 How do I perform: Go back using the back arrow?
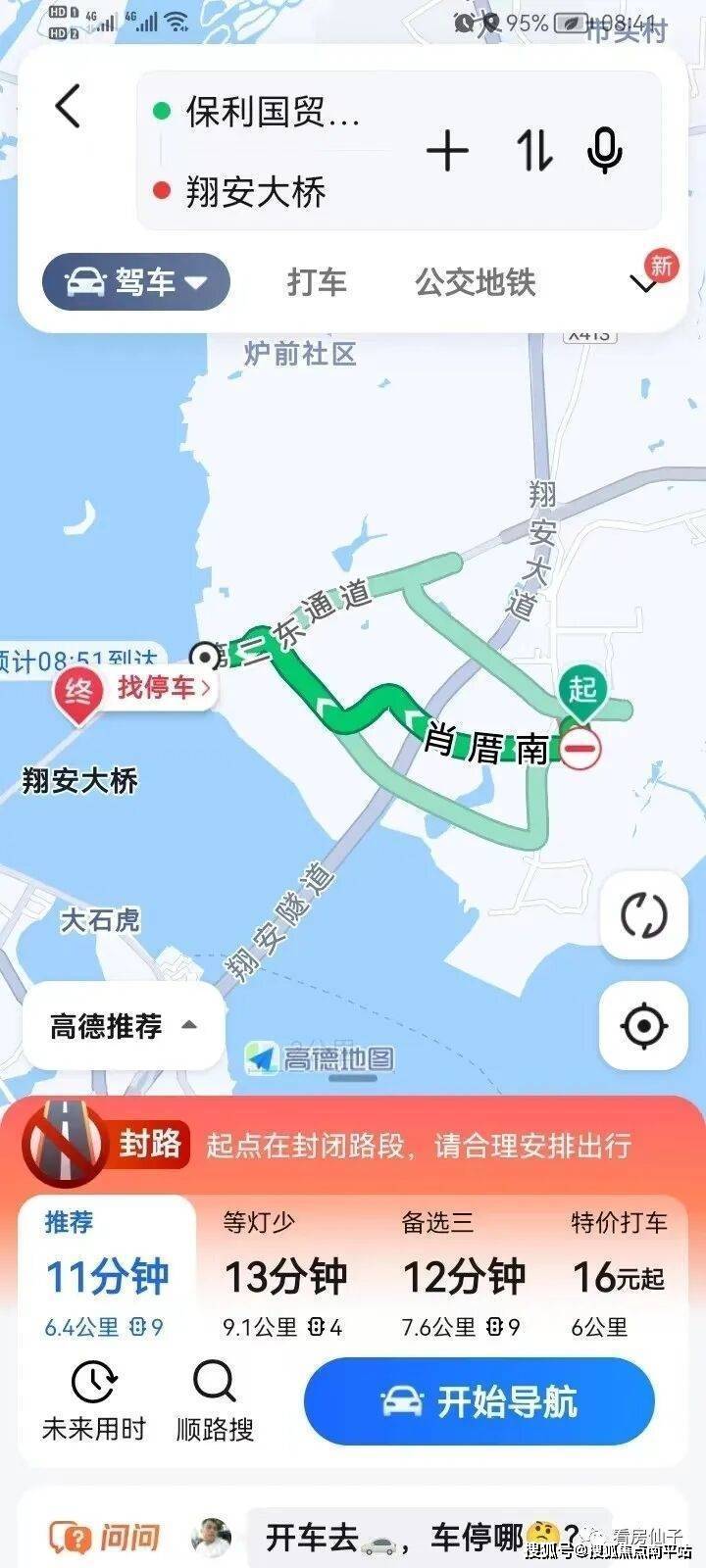coord(68,106)
